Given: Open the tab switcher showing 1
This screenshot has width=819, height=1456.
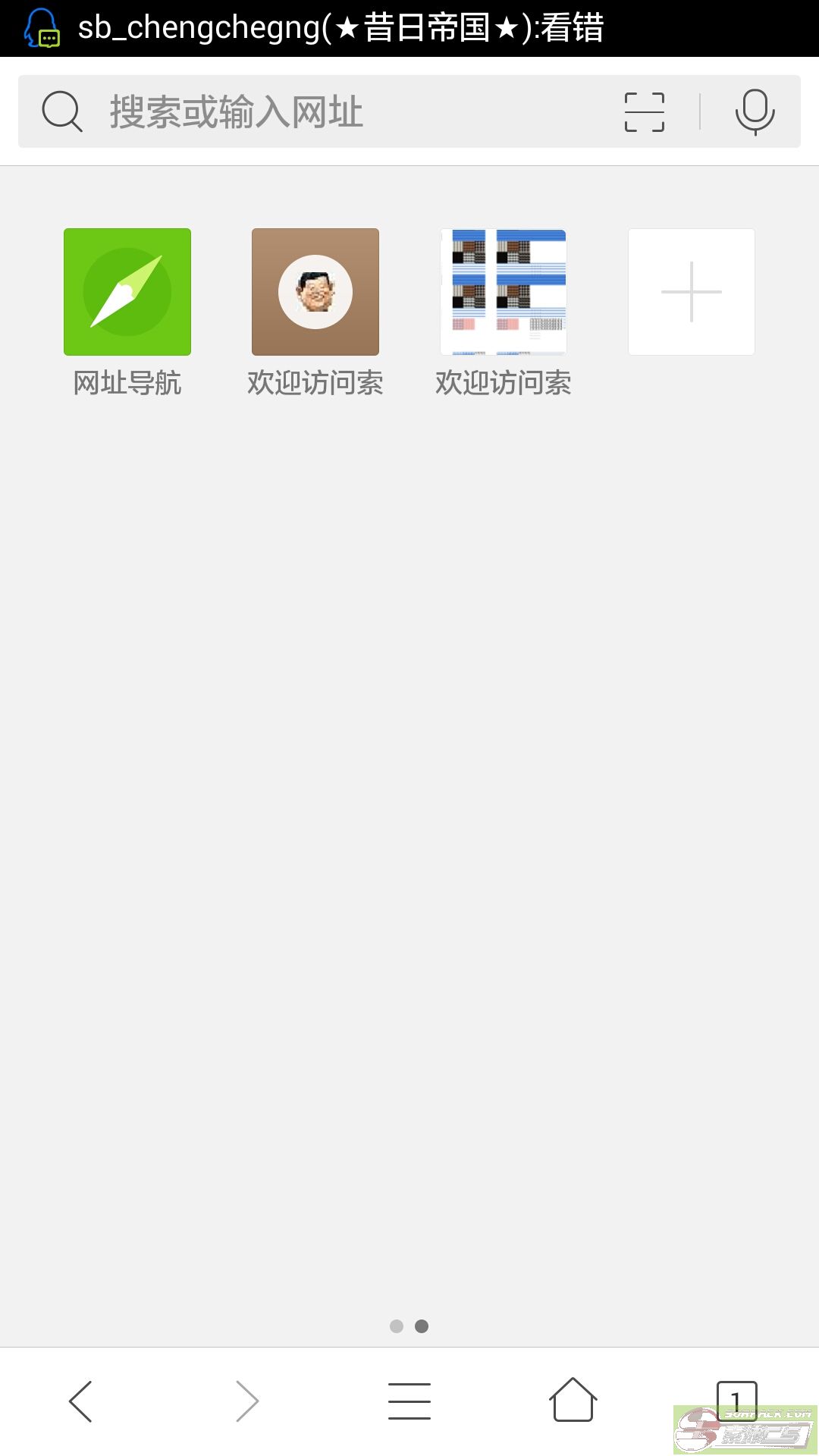Looking at the screenshot, I should coord(736,1401).
